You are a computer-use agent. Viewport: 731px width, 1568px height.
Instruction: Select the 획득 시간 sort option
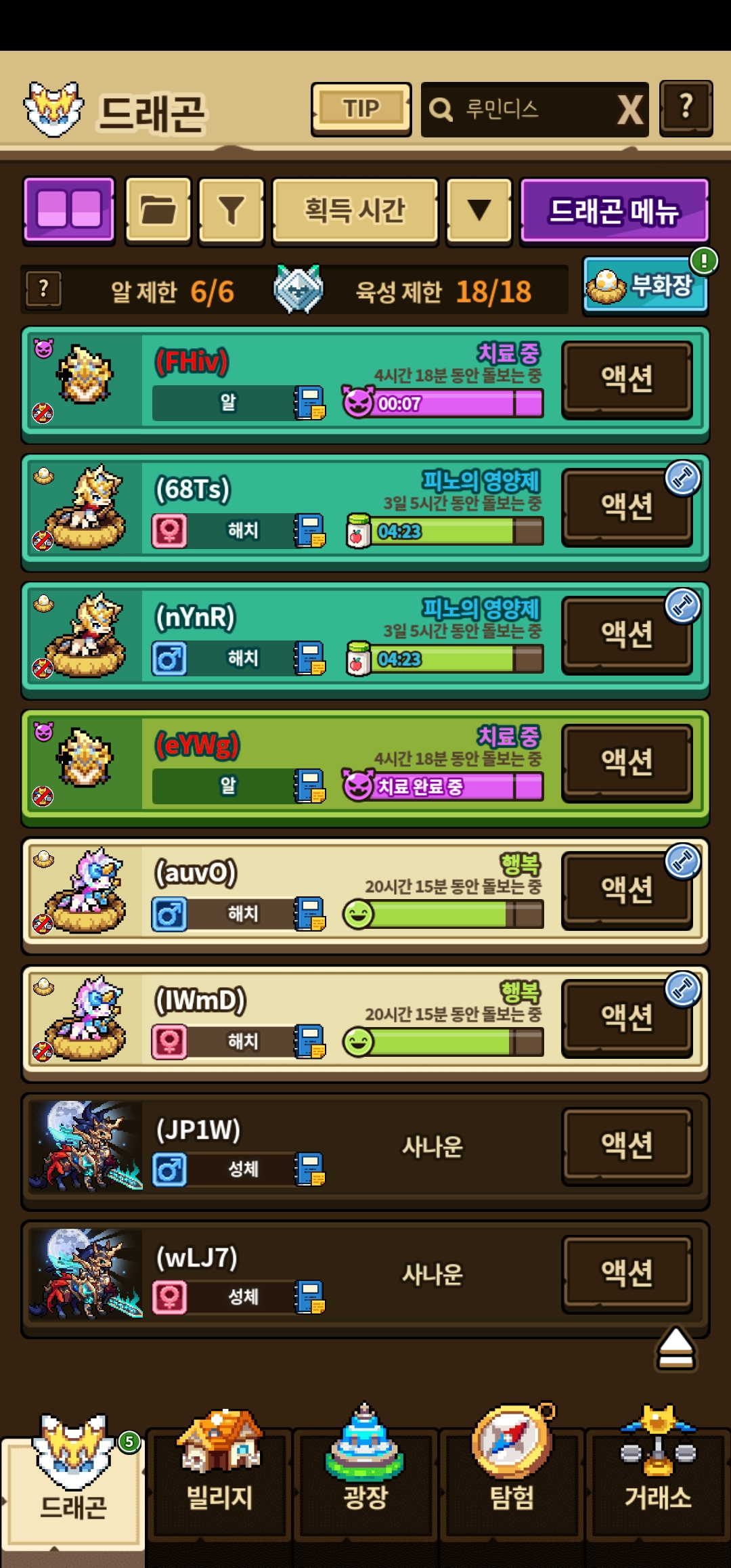click(355, 209)
